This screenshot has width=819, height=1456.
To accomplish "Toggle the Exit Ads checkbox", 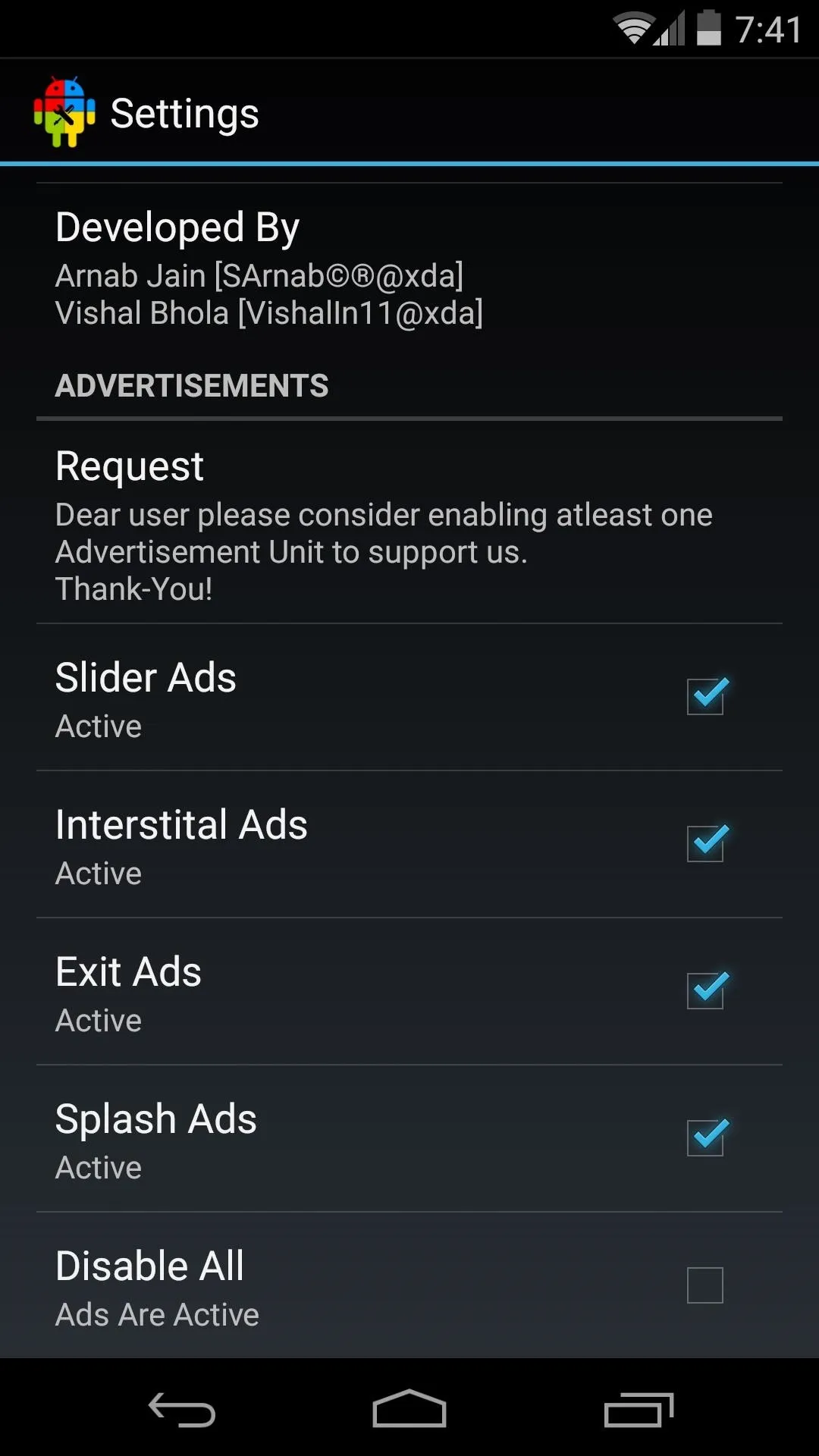I will [705, 990].
